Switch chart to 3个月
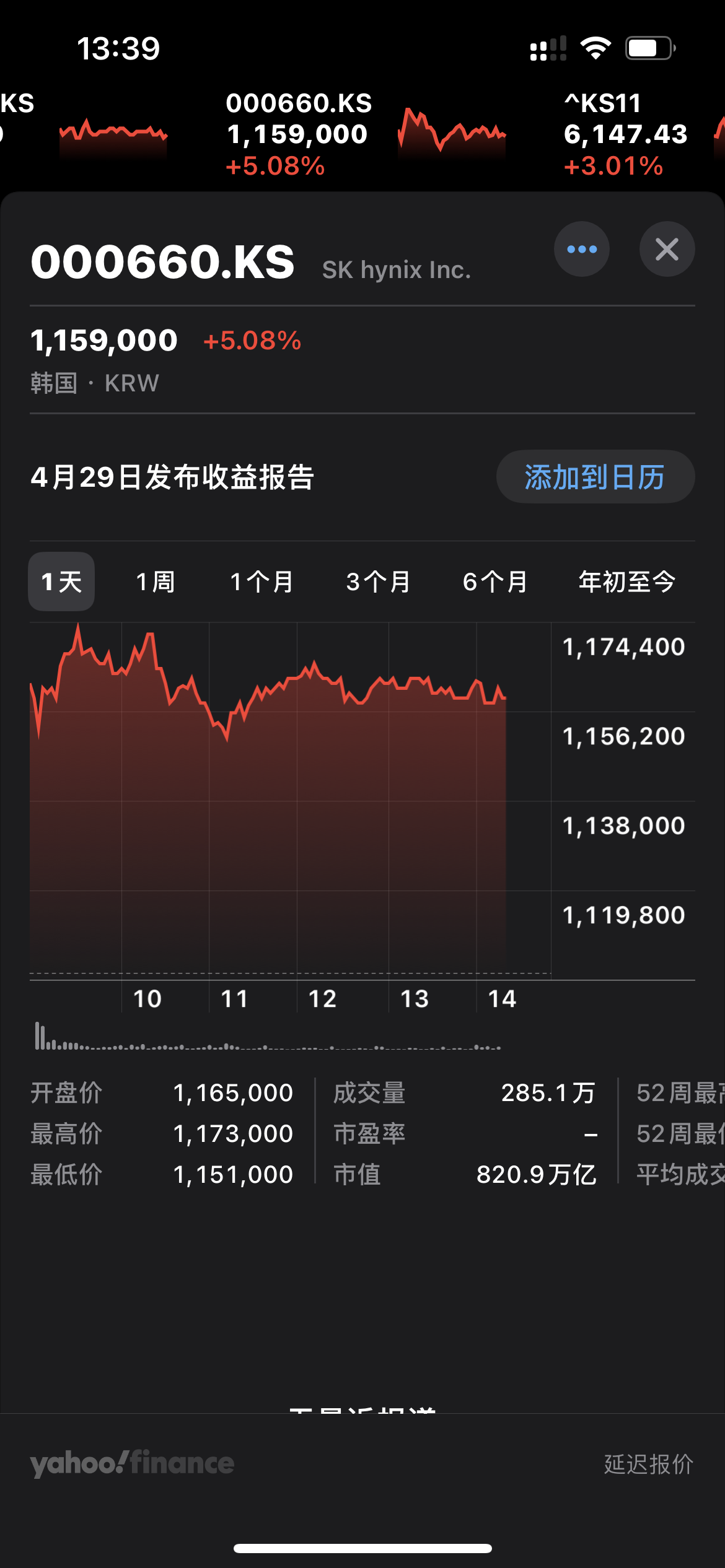This screenshot has width=725, height=1568. click(x=378, y=581)
